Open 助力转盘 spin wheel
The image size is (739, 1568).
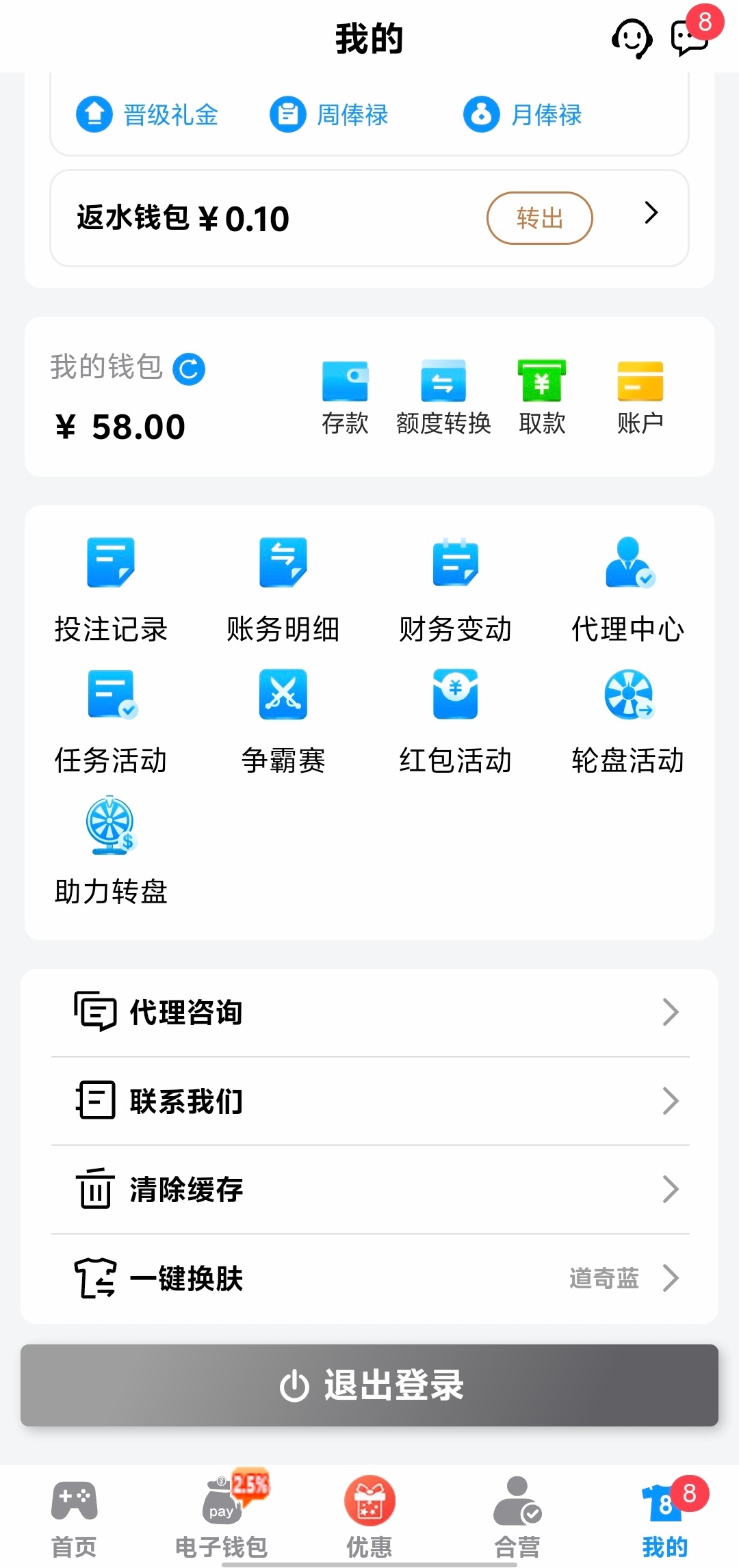(x=111, y=851)
